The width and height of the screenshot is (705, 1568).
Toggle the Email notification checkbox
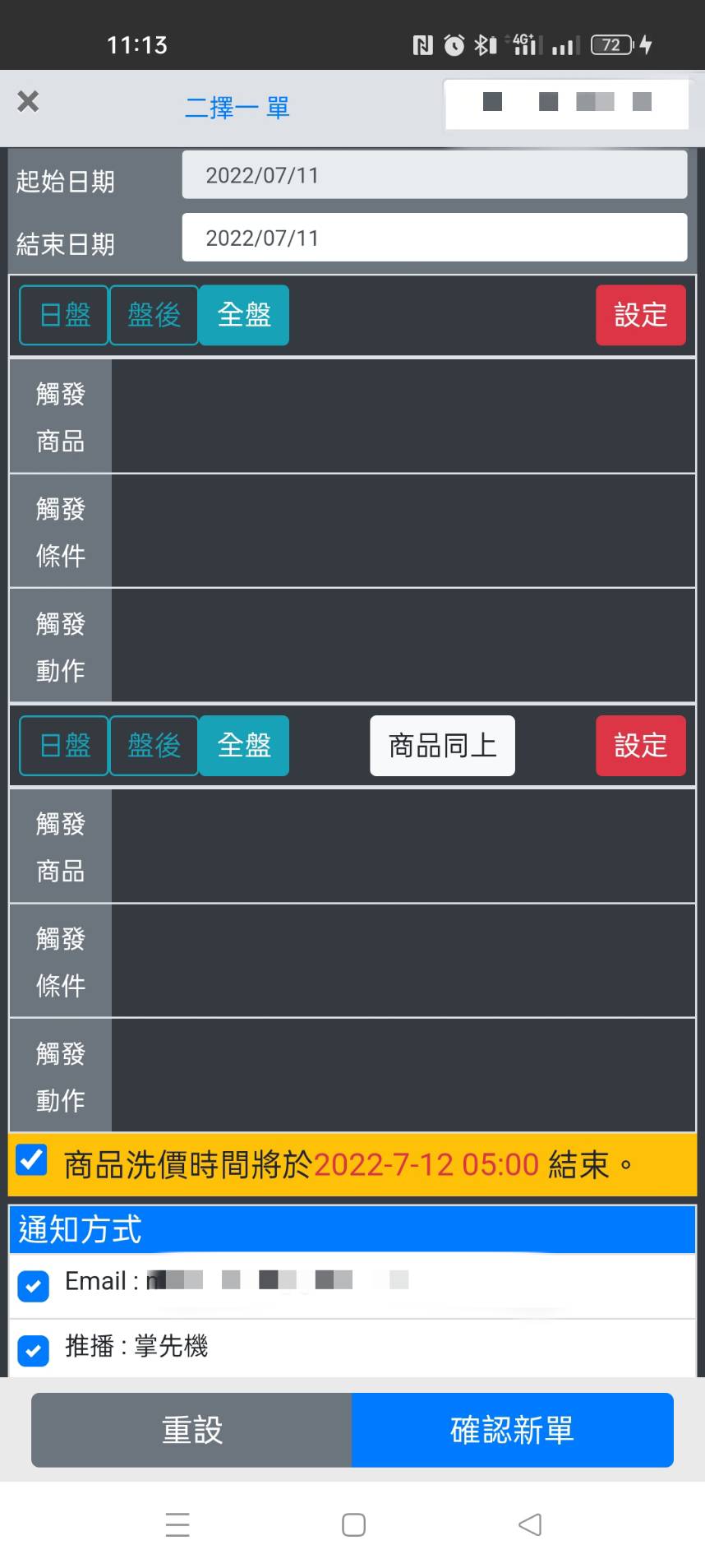pyautogui.click(x=34, y=1286)
